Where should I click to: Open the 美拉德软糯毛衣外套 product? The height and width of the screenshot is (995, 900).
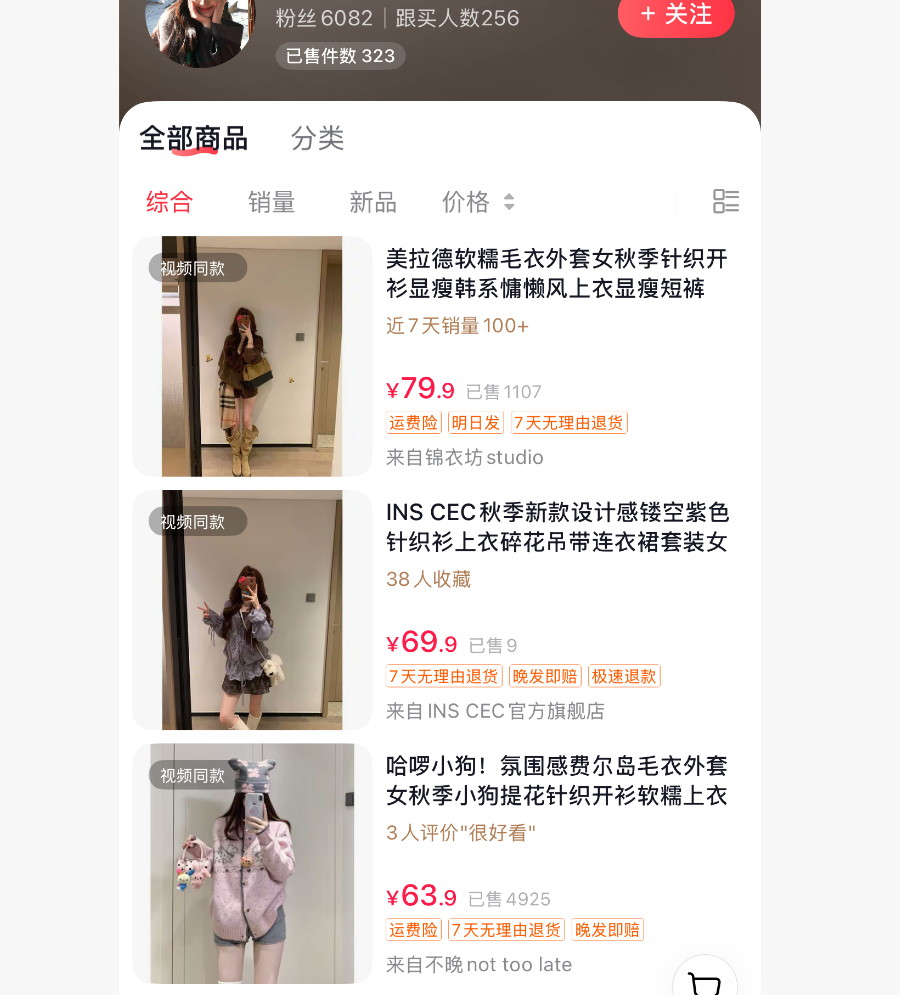point(556,274)
